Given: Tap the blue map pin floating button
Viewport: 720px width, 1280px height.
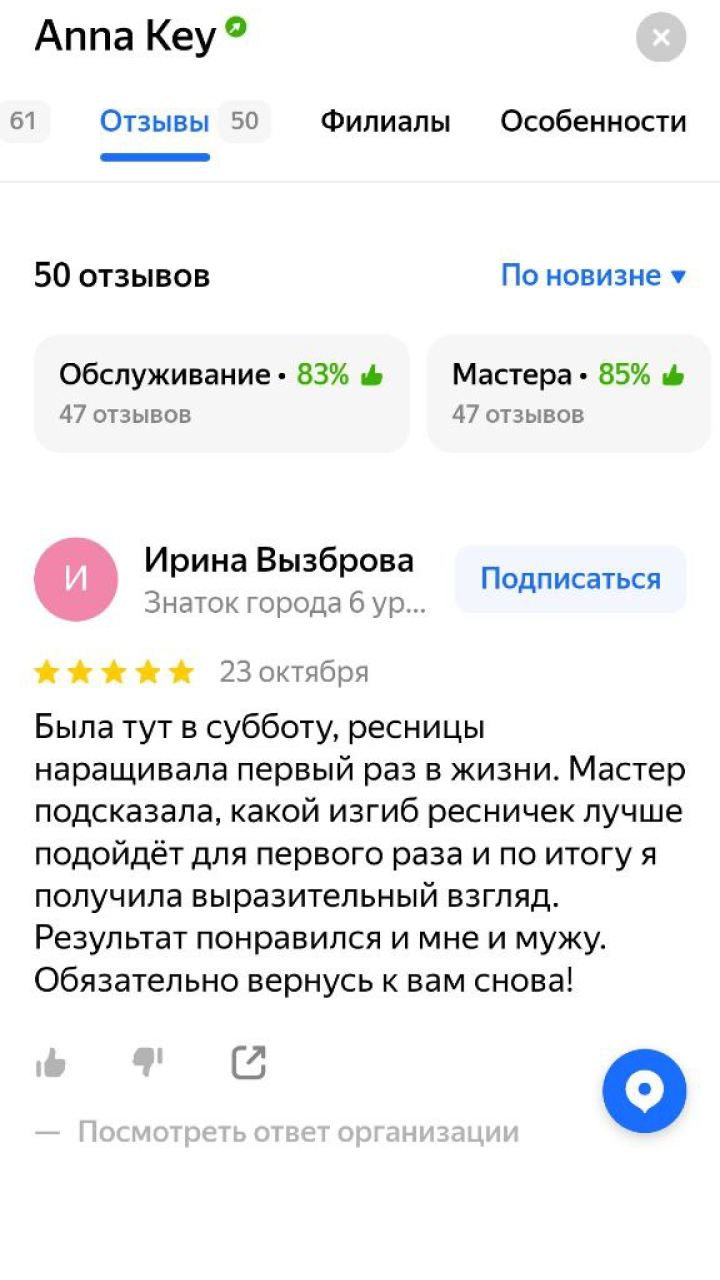Looking at the screenshot, I should [x=644, y=1091].
